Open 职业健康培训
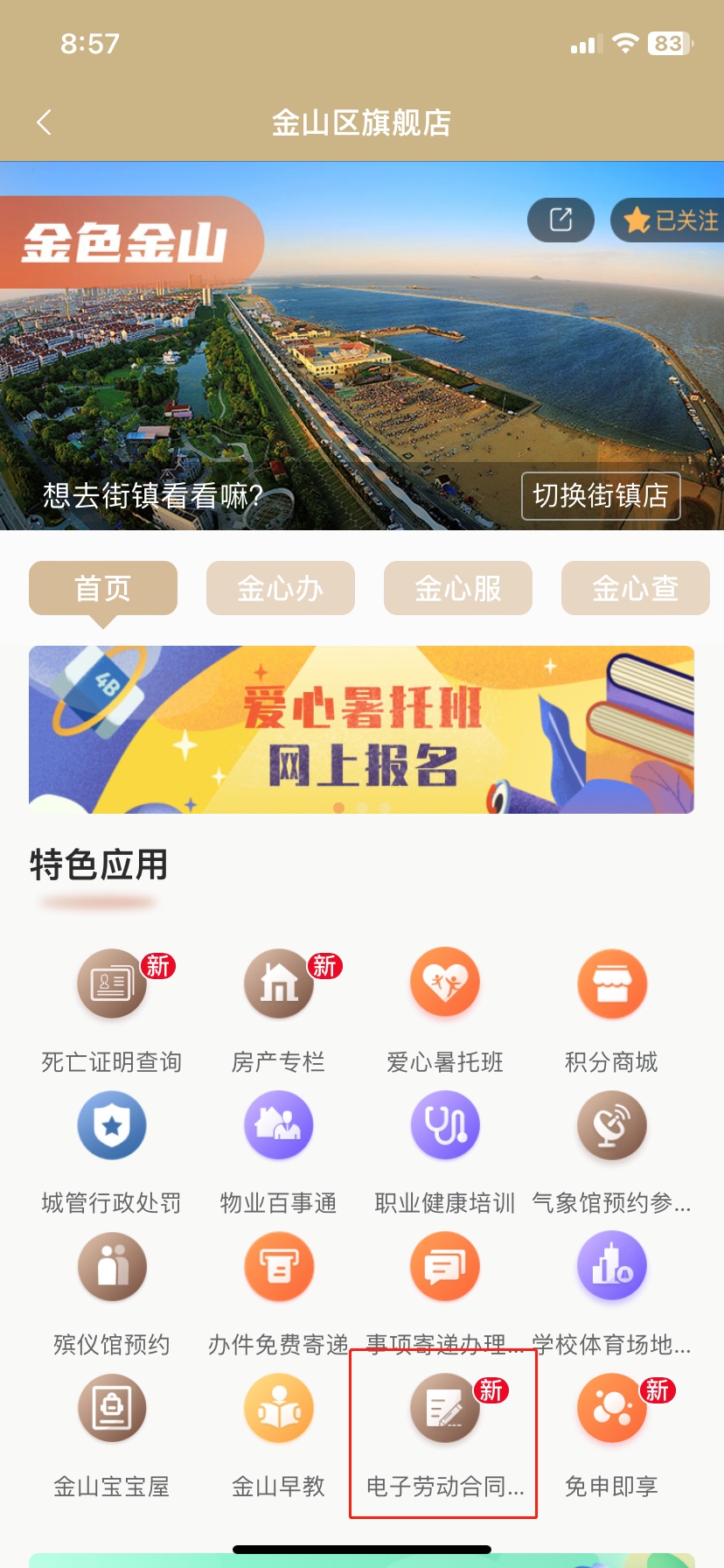Viewport: 724px width, 1568px height. tap(445, 1126)
